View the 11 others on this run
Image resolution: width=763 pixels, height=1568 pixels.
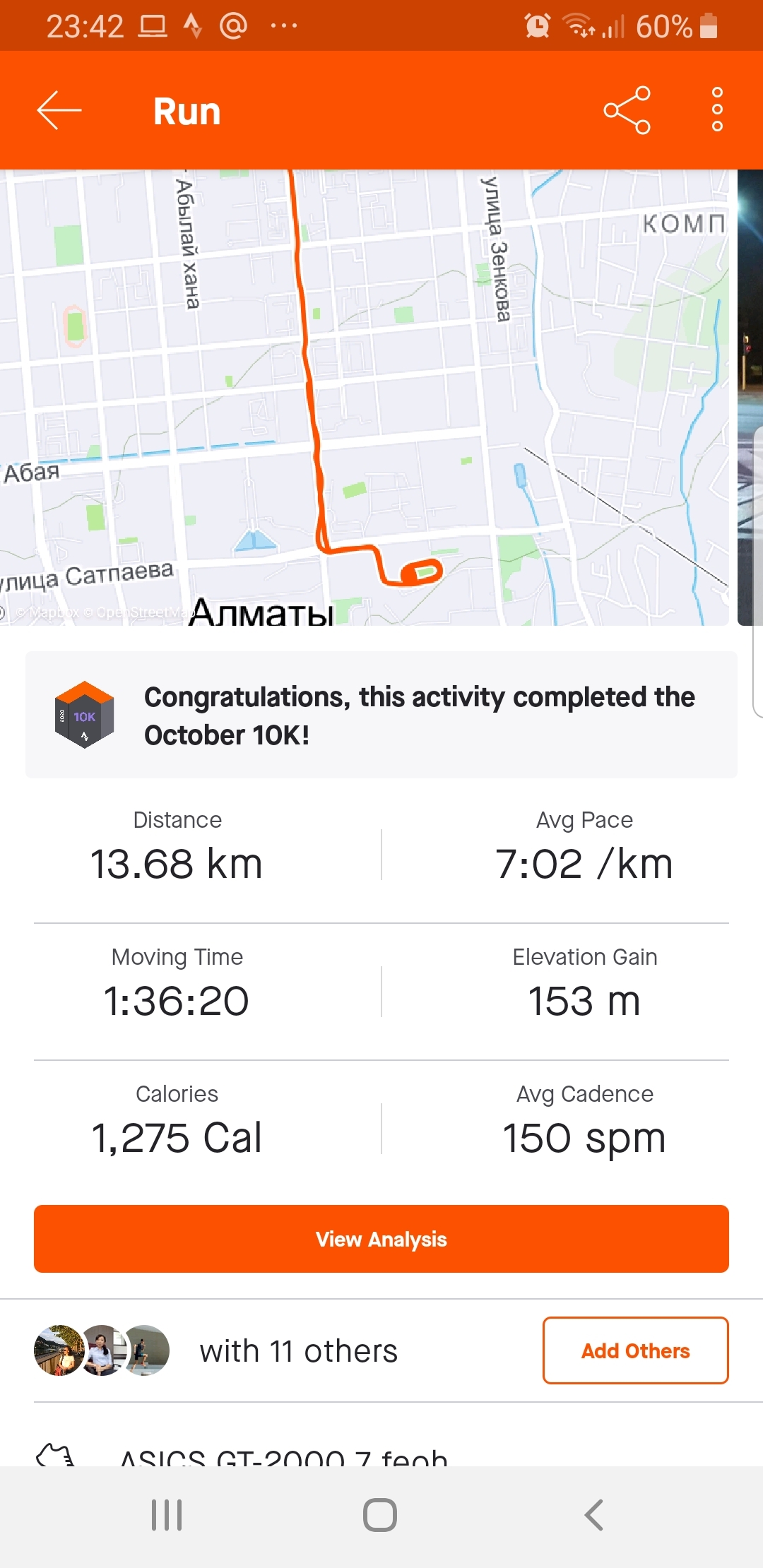[297, 1350]
